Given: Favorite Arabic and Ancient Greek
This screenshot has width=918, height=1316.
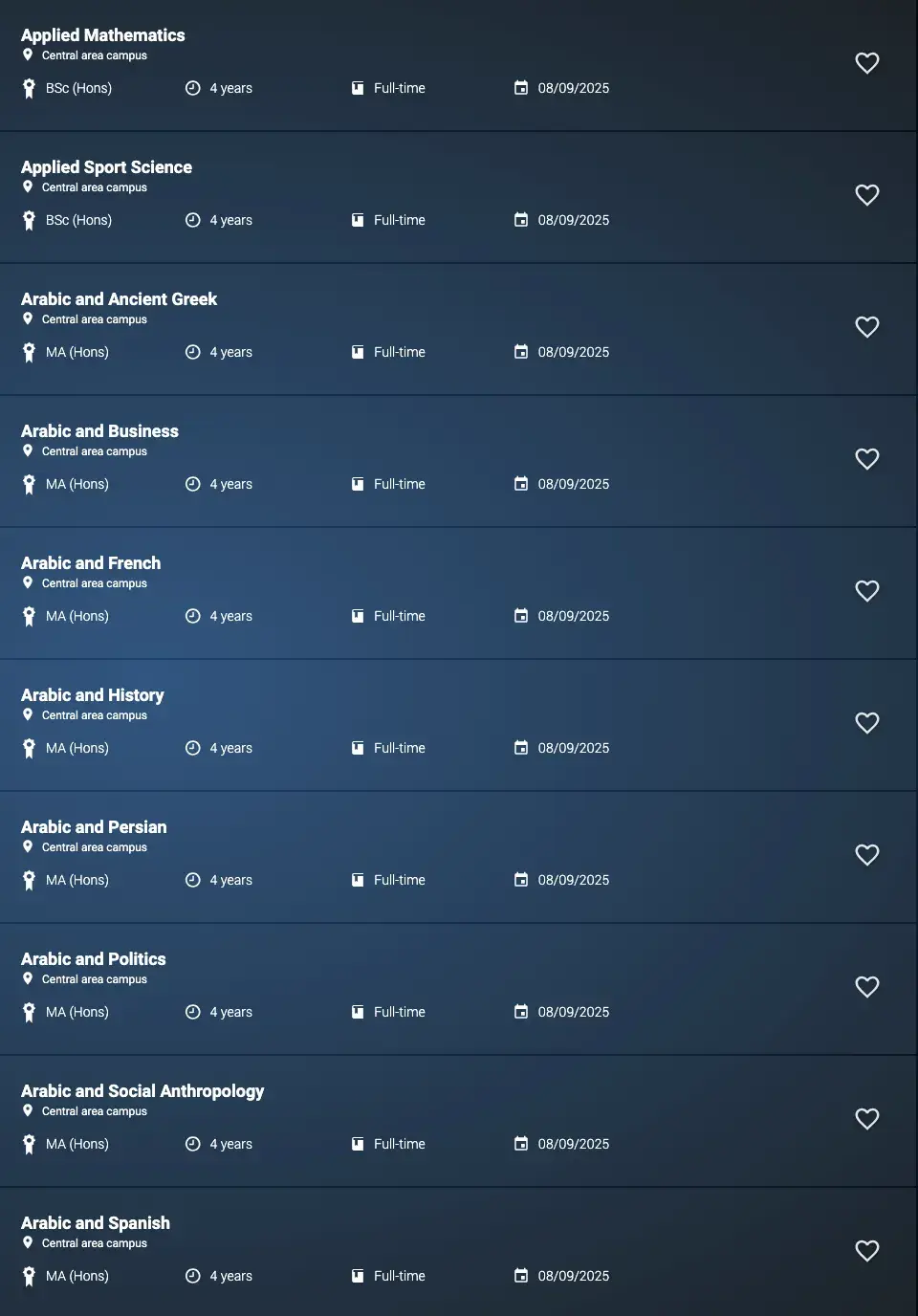Looking at the screenshot, I should (866, 327).
